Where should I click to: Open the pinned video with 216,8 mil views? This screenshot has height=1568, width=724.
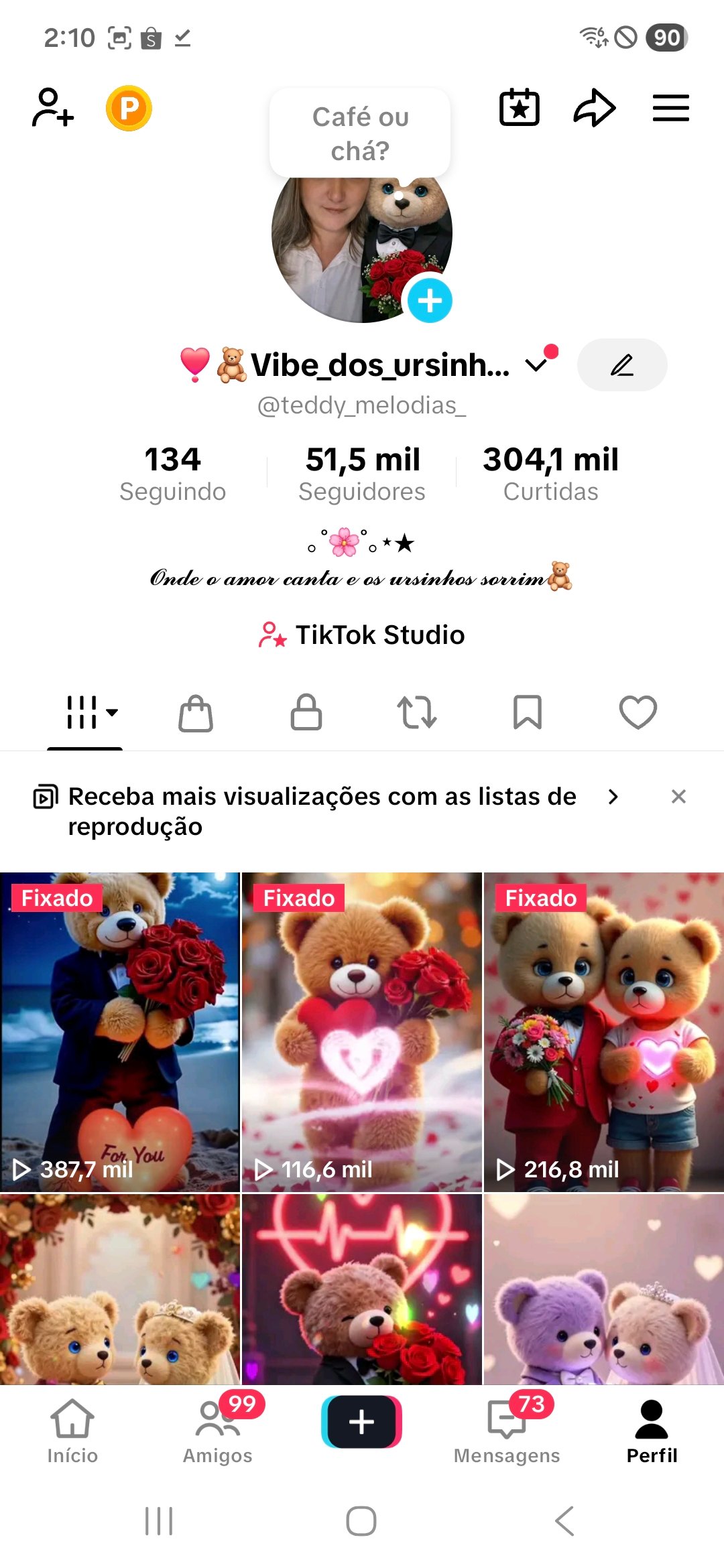603,1032
